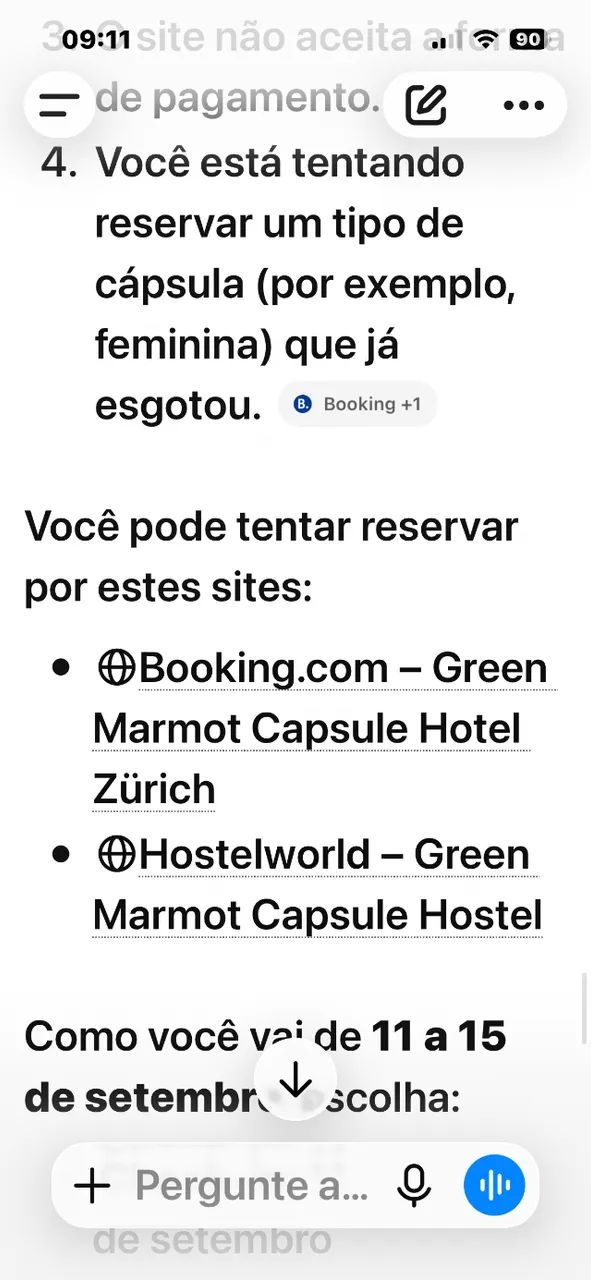Open the Booking +1 source chip
The image size is (591, 1280).
click(357, 404)
